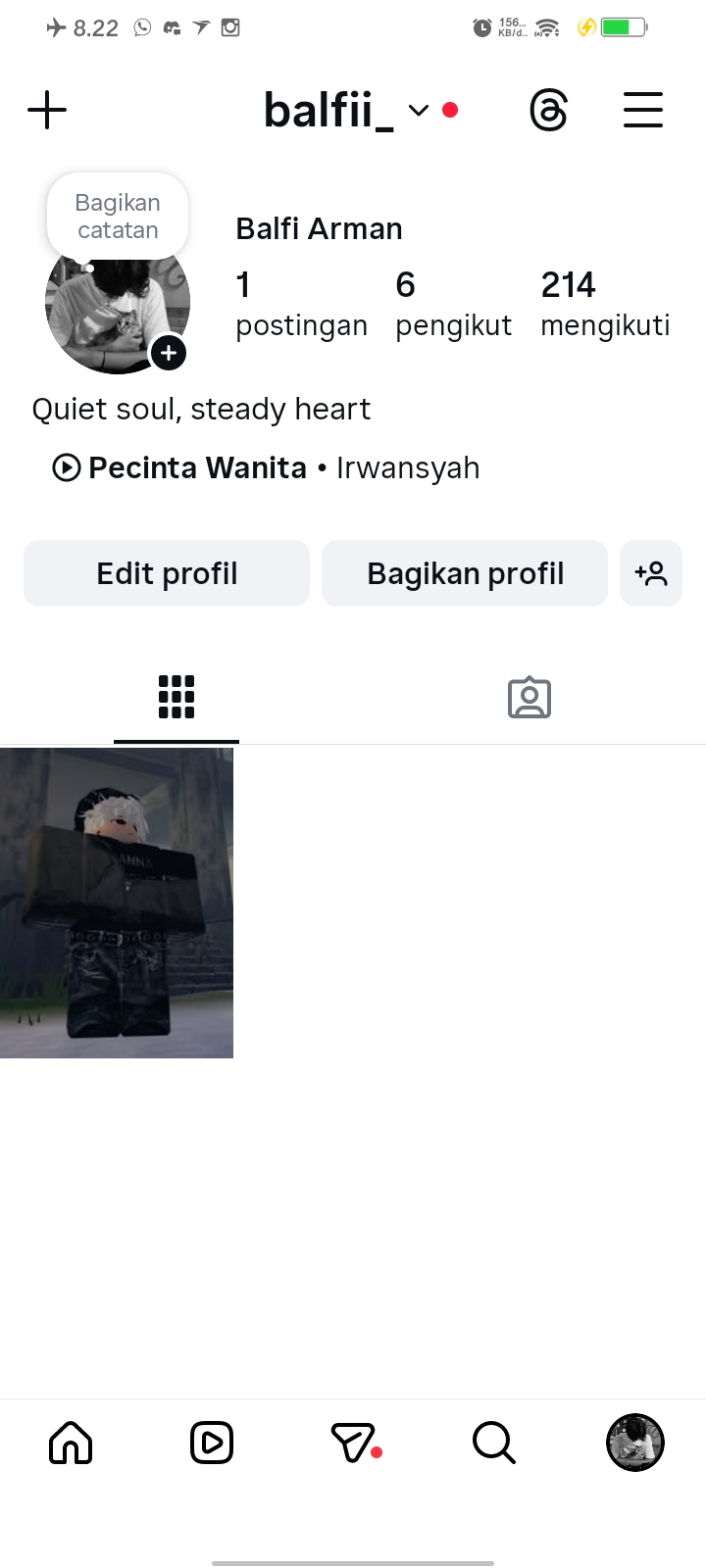Tap the Bagikan catatan note bubble
The width and height of the screenshot is (706, 1568).
click(118, 217)
